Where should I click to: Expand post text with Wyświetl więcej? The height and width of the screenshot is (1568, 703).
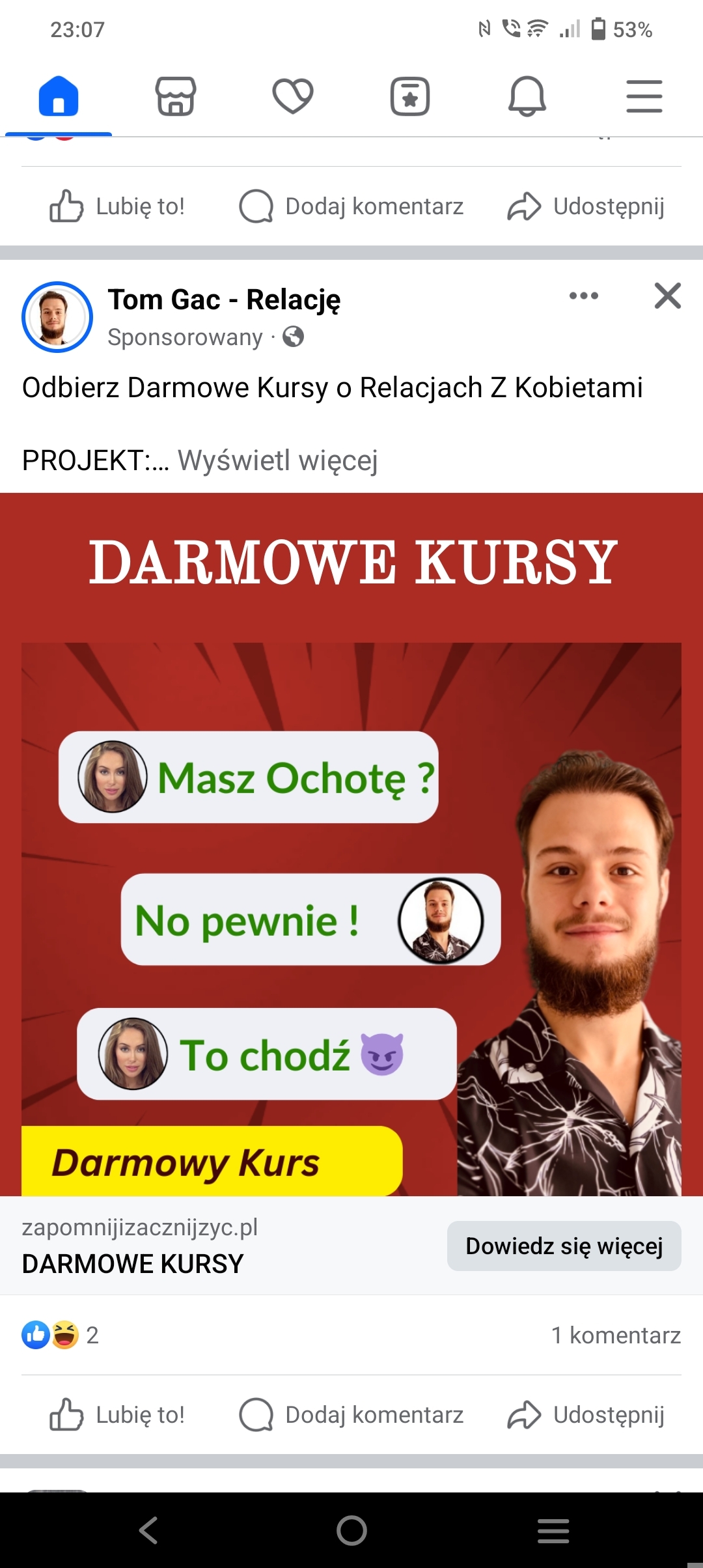(278, 460)
